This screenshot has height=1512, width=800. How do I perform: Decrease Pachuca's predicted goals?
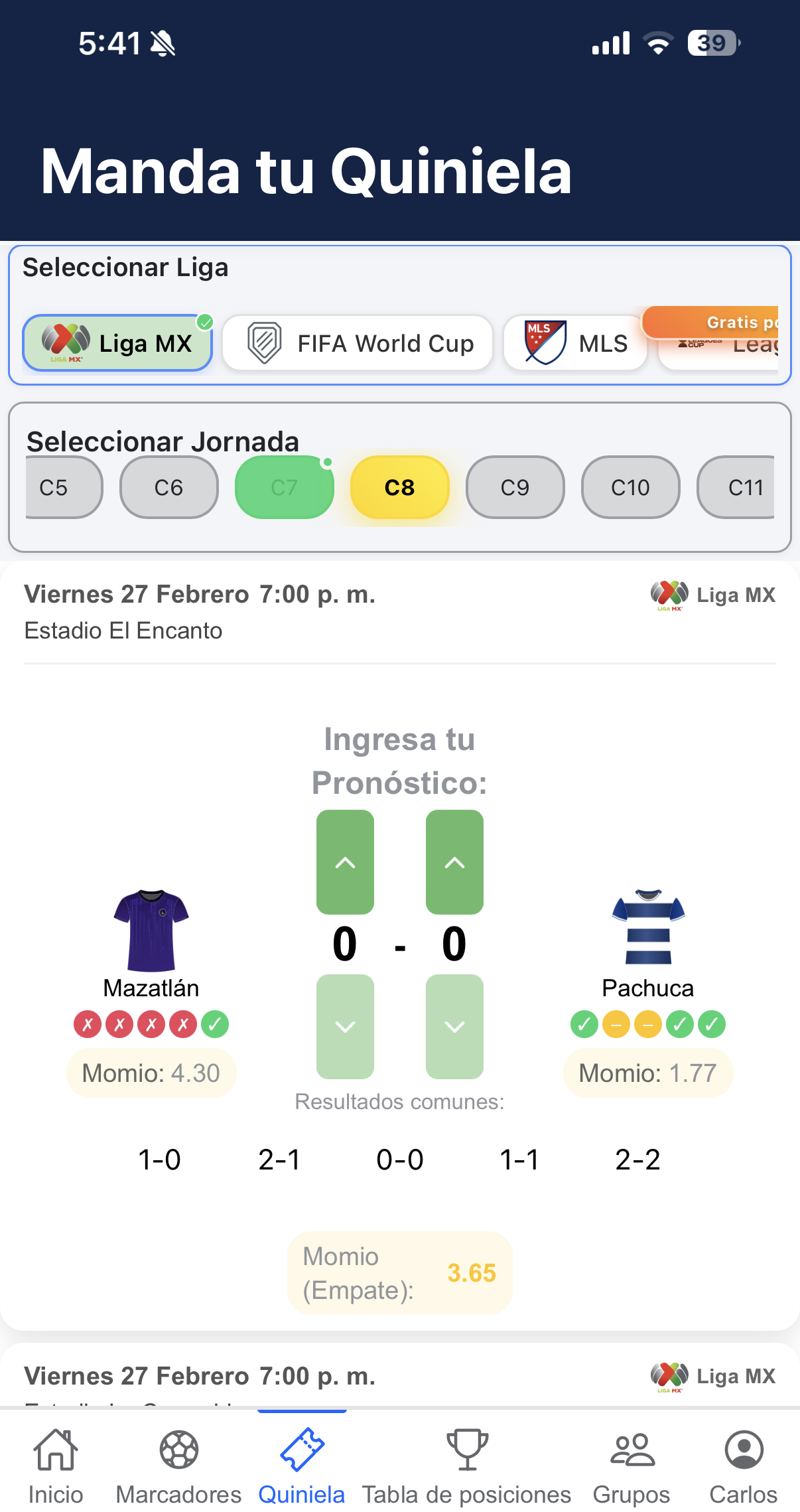(454, 1026)
